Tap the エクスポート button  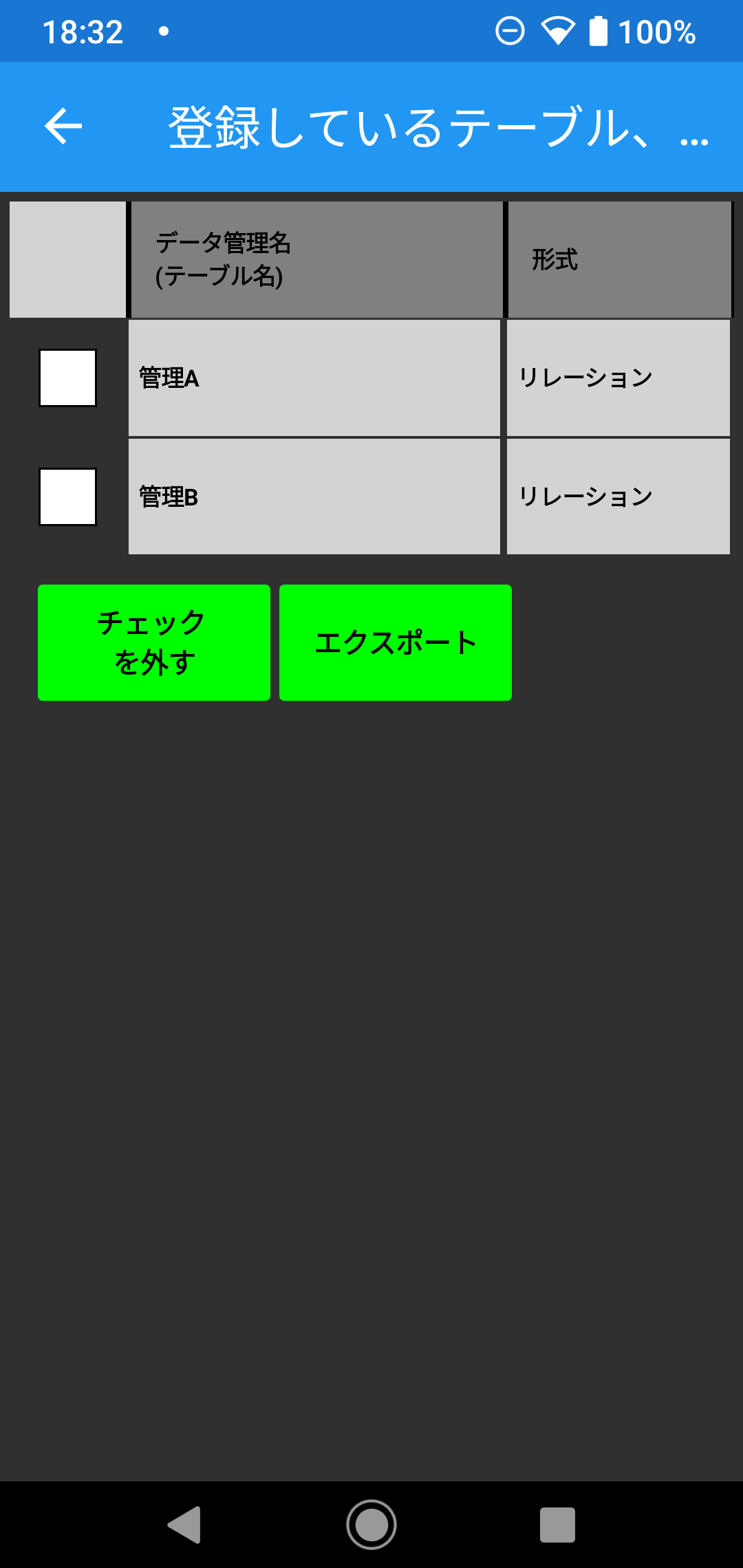(x=396, y=643)
